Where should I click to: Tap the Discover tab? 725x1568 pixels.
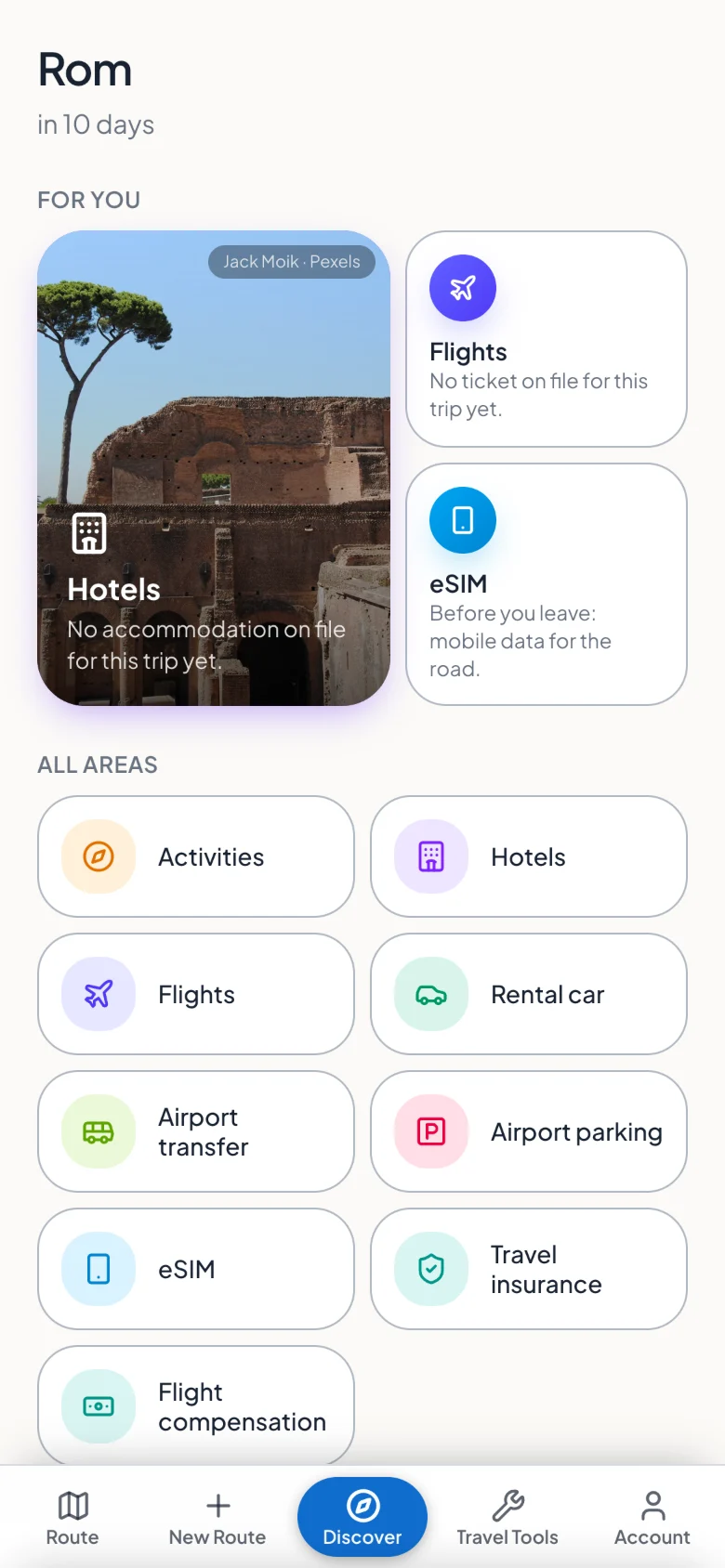click(x=362, y=1518)
